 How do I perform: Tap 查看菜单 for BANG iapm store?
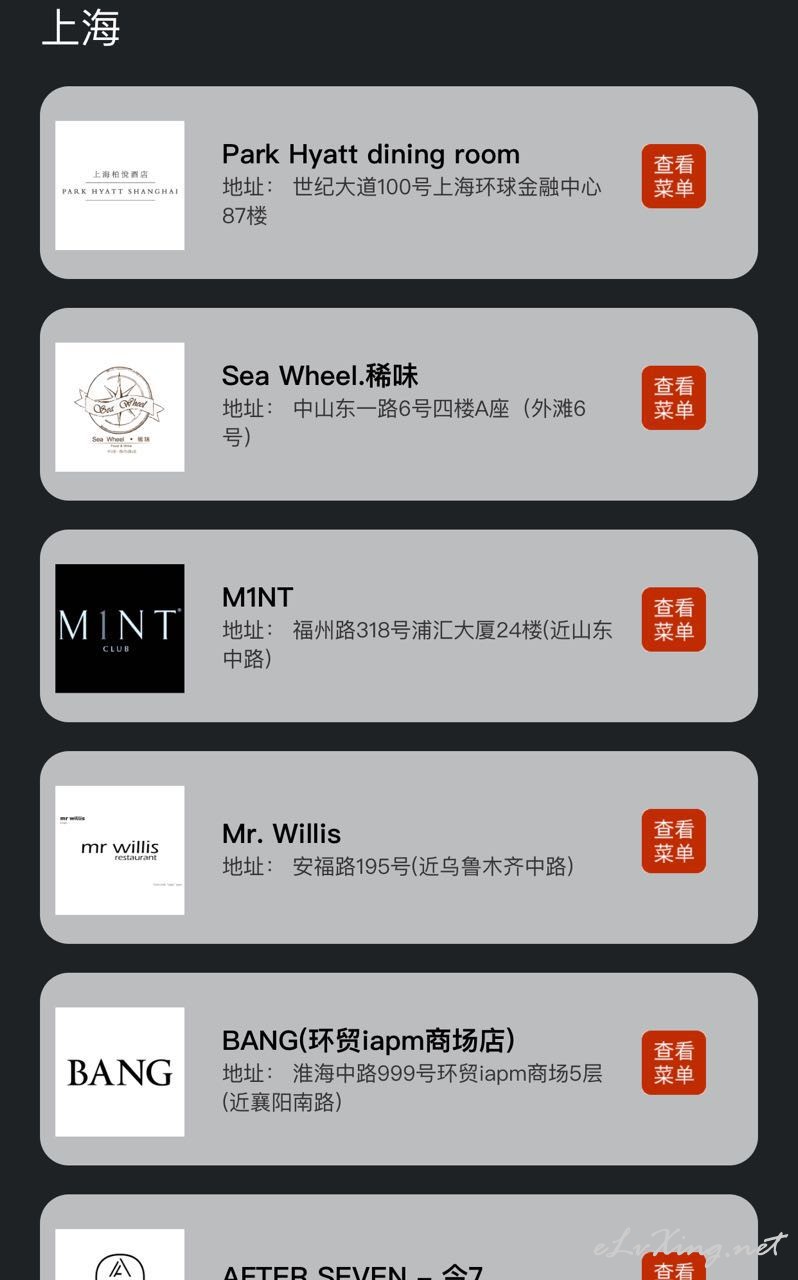pyautogui.click(x=673, y=1063)
